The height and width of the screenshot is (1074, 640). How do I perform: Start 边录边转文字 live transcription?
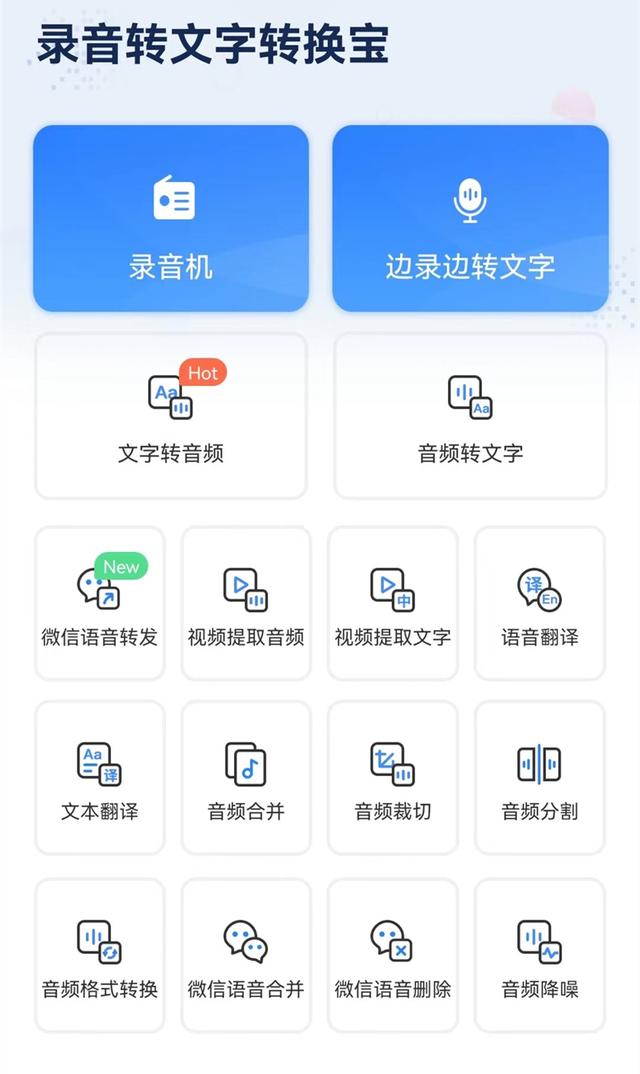click(470, 219)
